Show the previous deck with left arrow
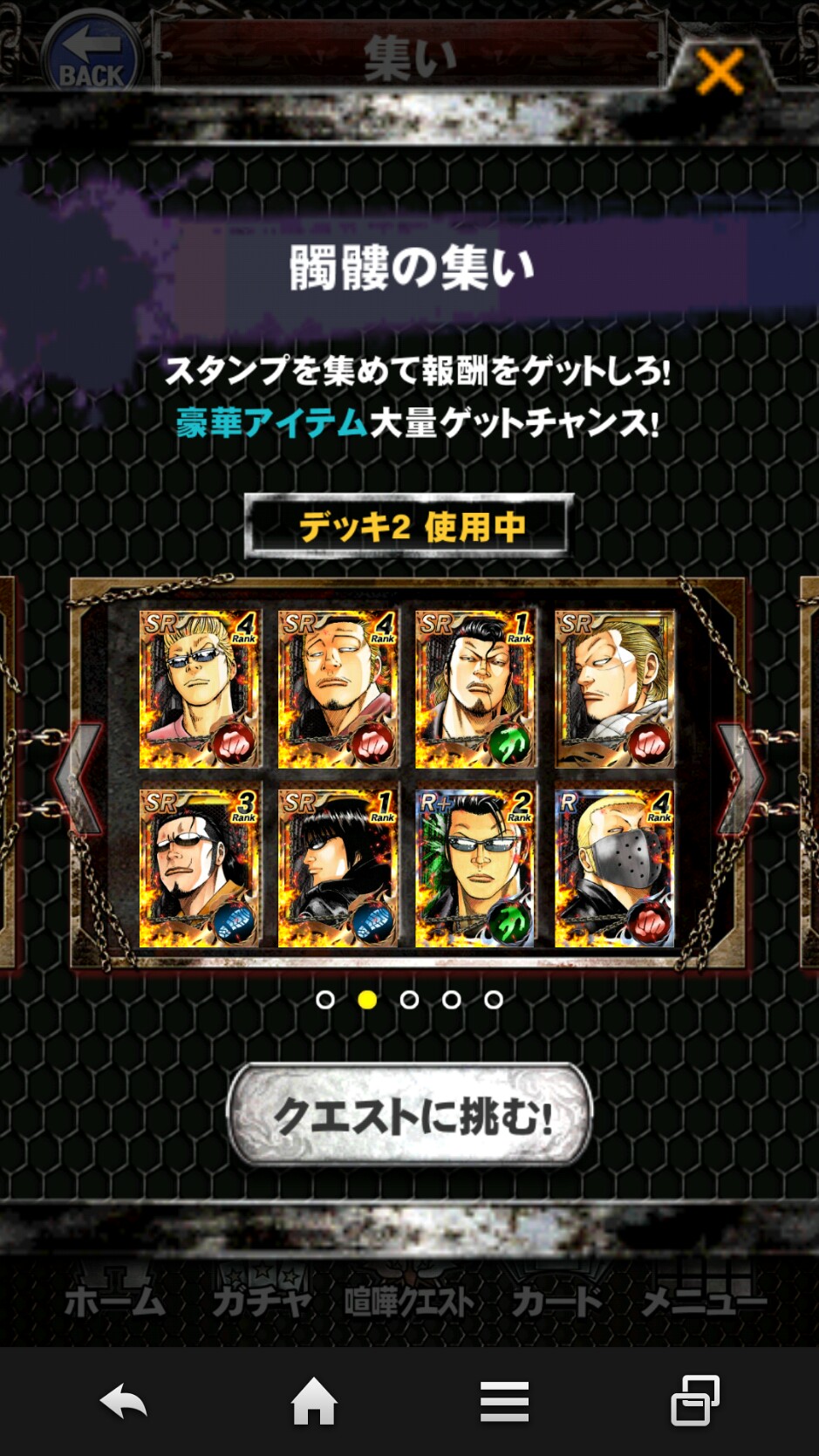The width and height of the screenshot is (819, 1456). click(x=78, y=778)
